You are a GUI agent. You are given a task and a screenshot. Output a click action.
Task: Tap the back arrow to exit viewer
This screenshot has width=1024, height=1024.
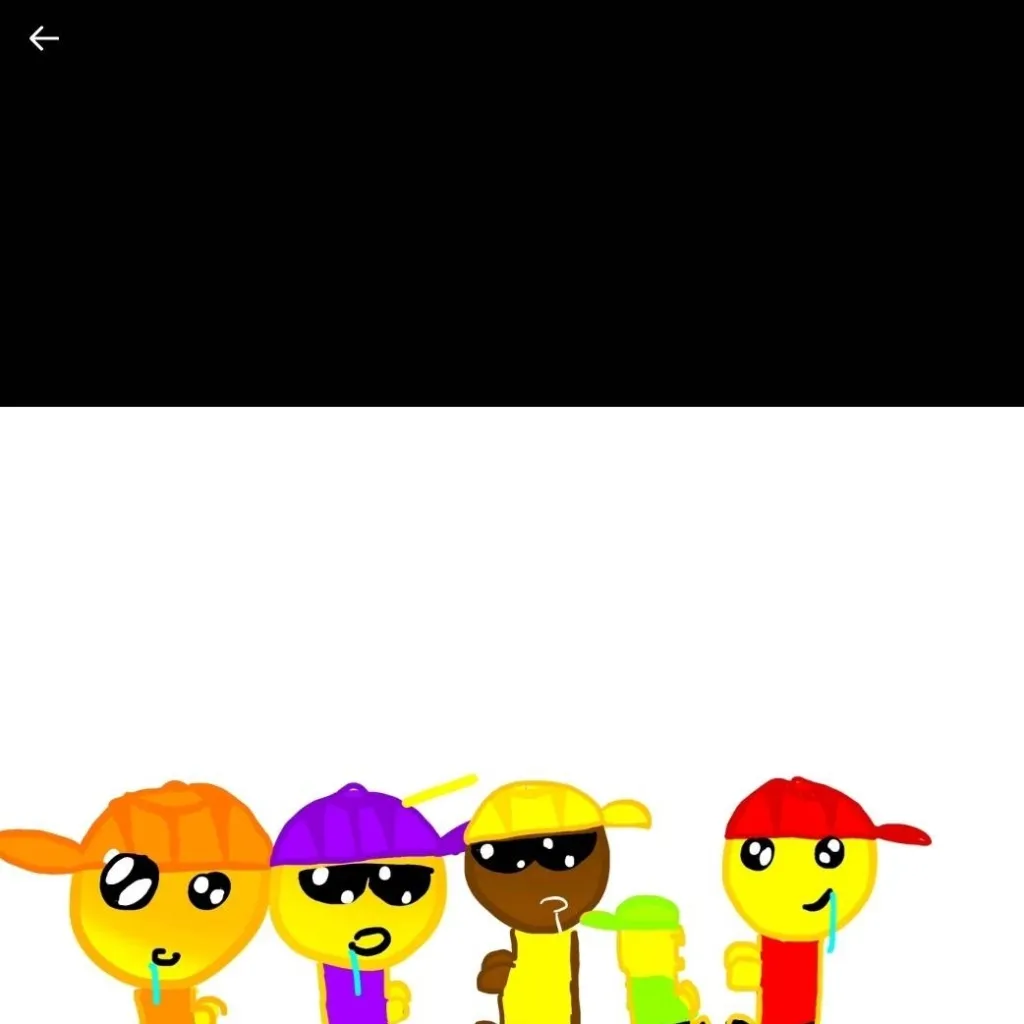pos(44,39)
